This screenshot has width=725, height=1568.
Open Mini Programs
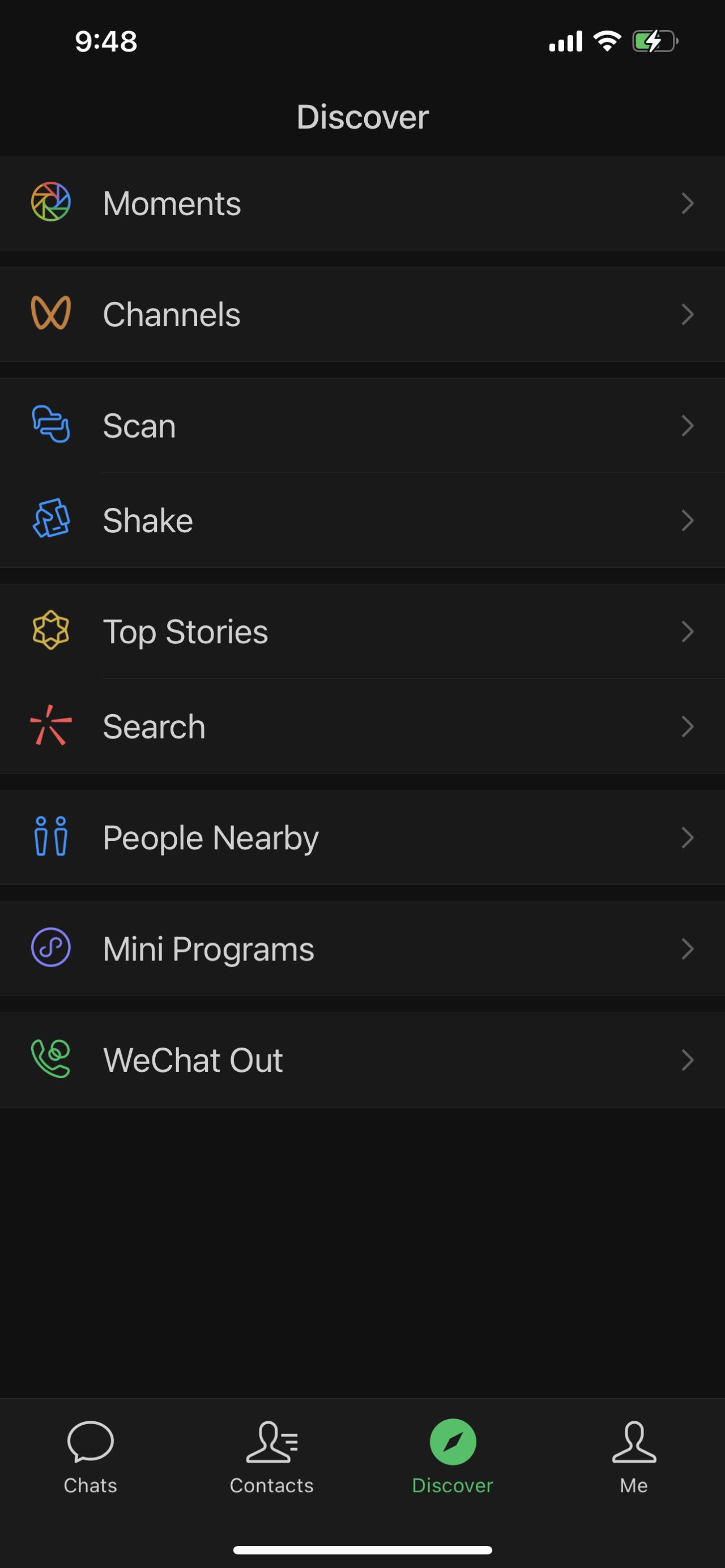click(362, 949)
